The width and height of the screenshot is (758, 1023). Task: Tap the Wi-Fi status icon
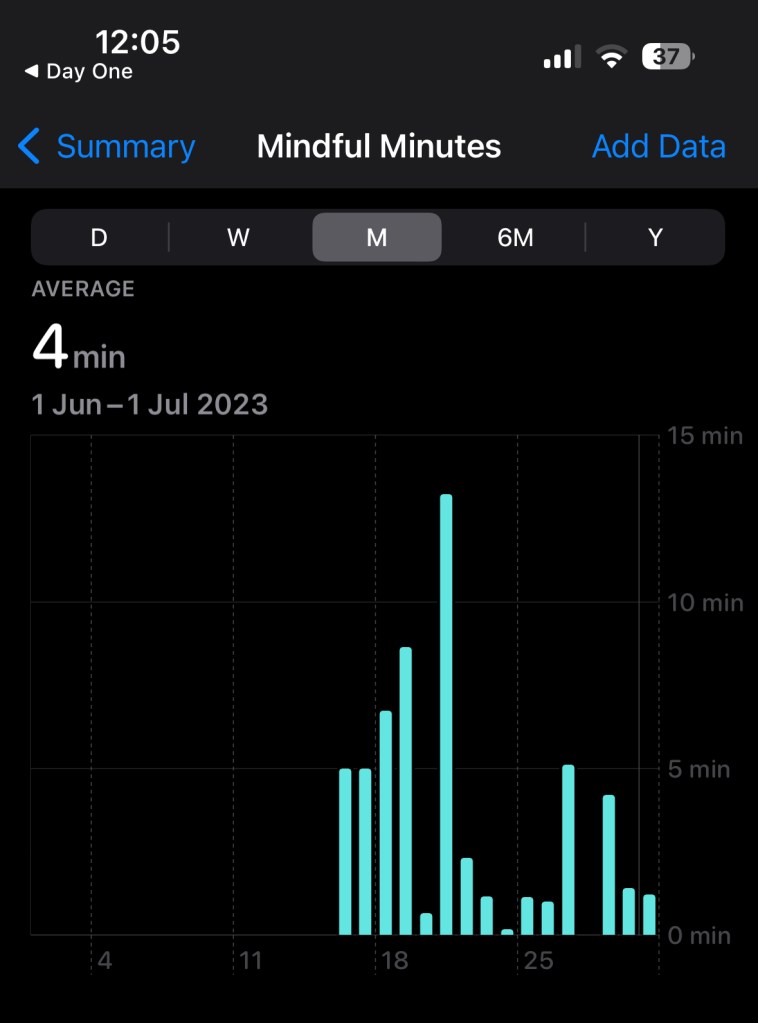coord(608,57)
